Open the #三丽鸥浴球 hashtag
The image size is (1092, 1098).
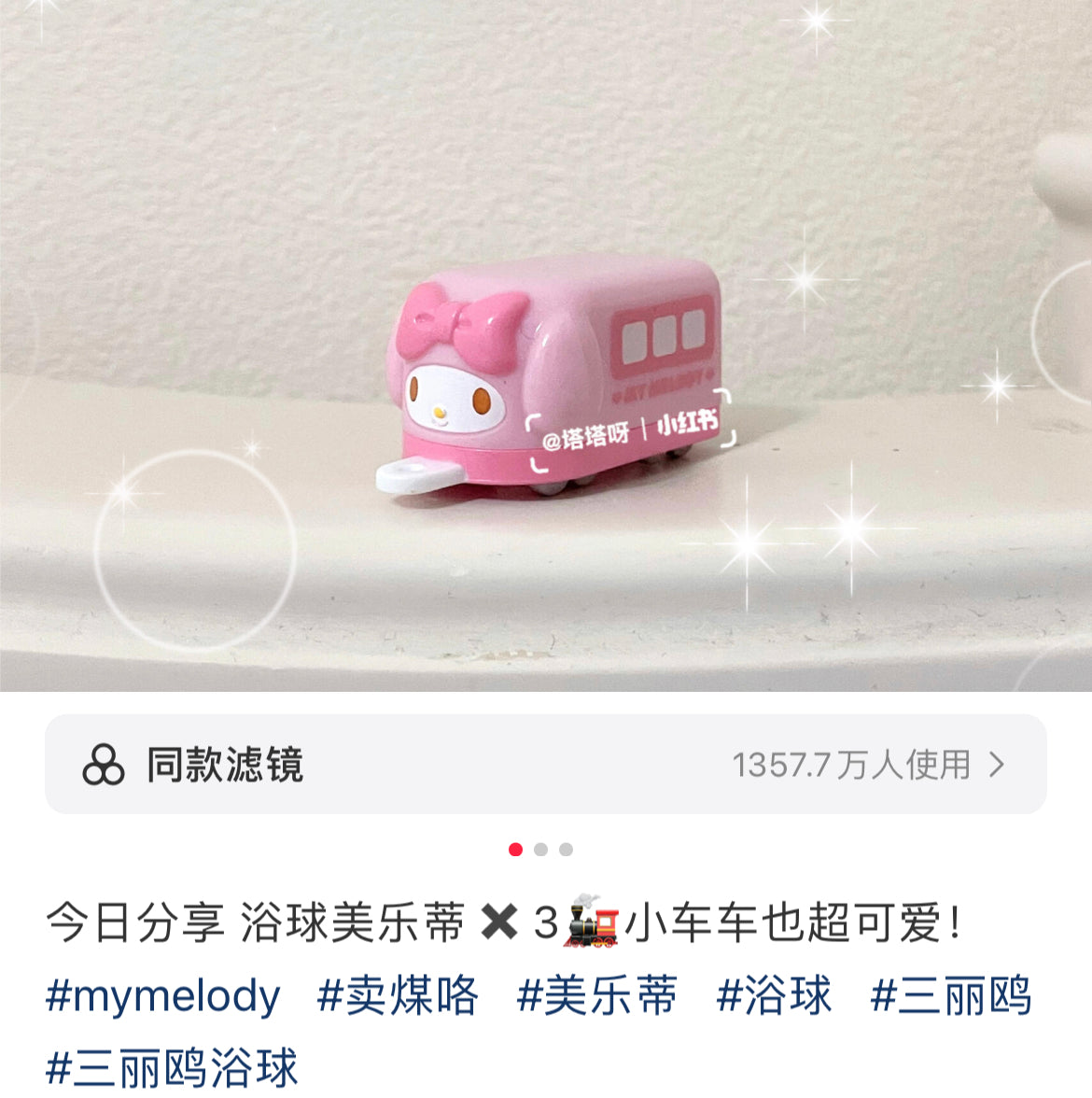coord(172,1068)
